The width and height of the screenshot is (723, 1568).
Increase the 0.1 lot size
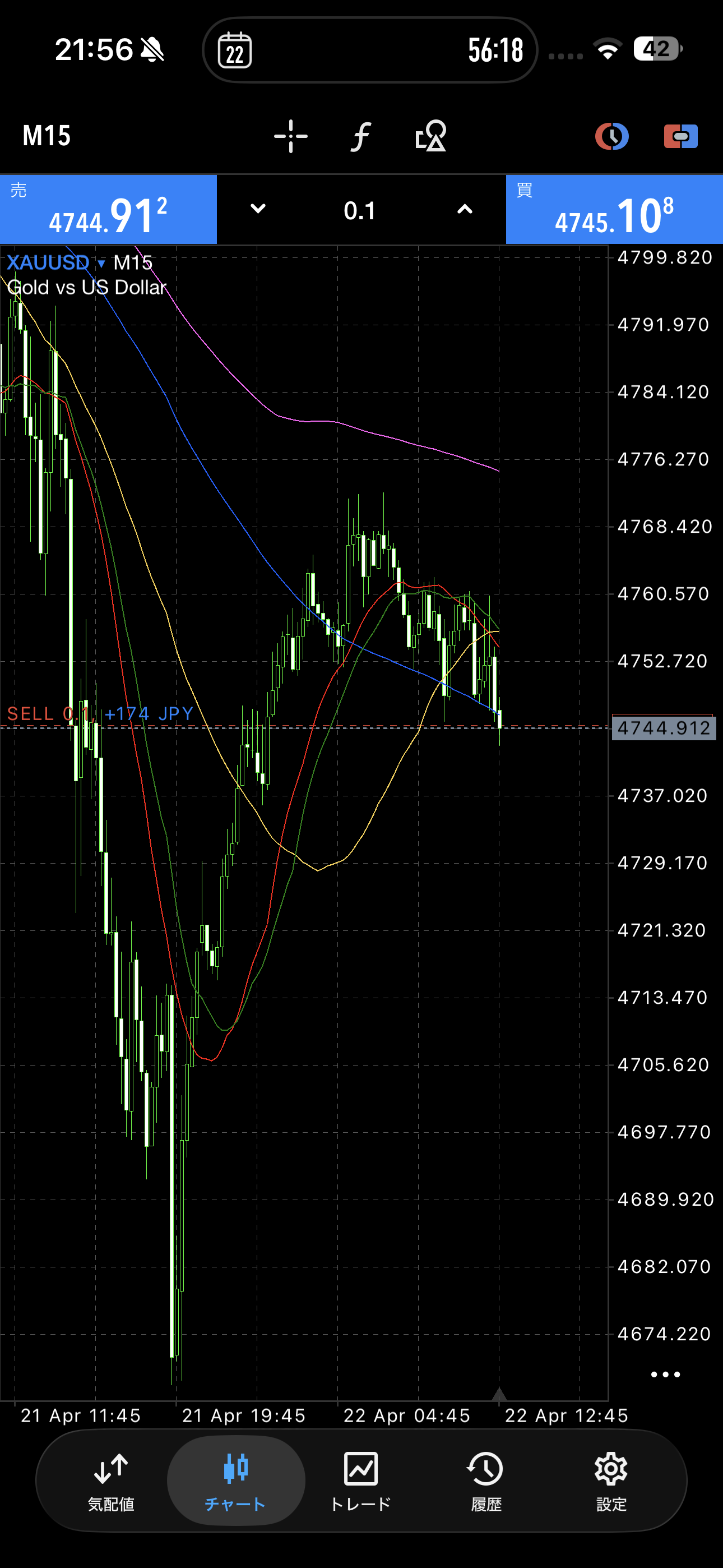465,209
